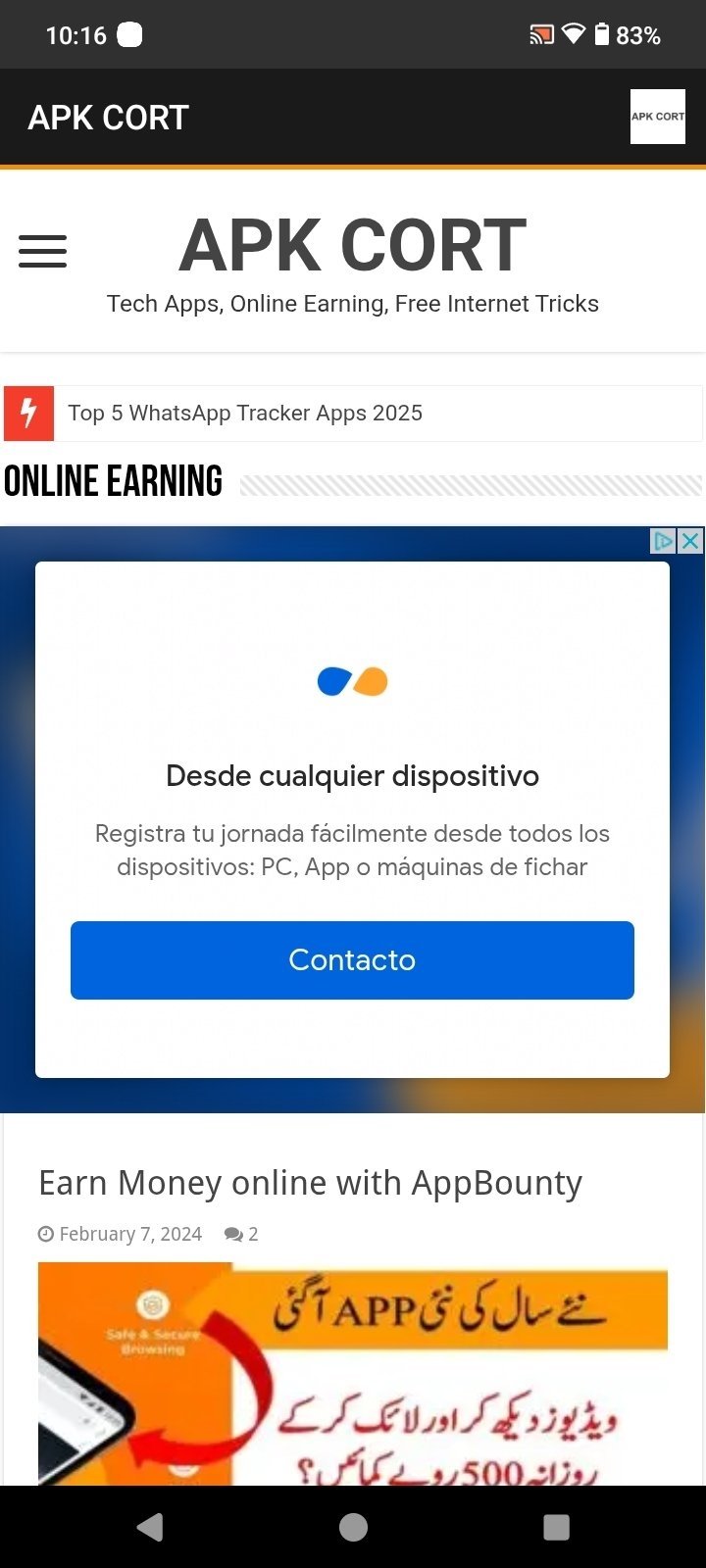706x1568 pixels.
Task: Close the ad banner
Action: pyautogui.click(x=691, y=541)
